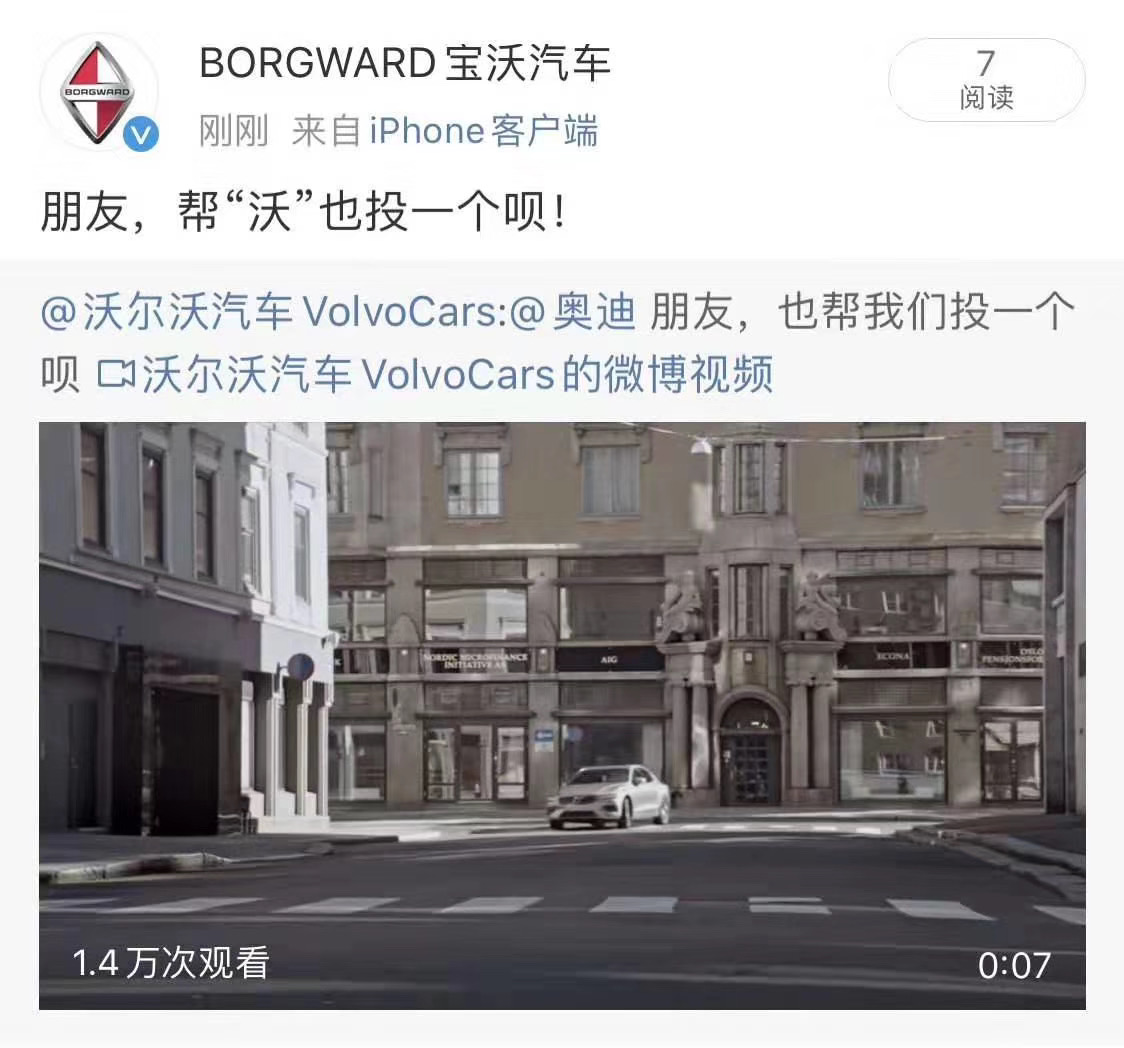
Task: Open the BORGWARD 宝沃汽车 account name
Action: [405, 65]
